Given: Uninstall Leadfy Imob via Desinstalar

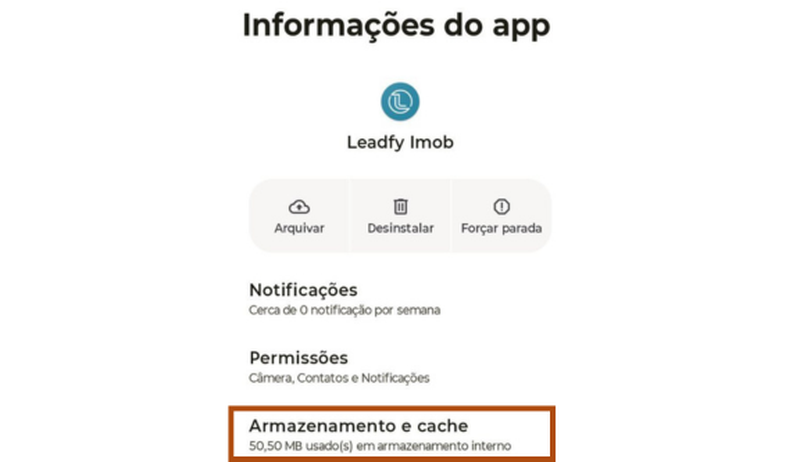Looking at the screenshot, I should point(401,216).
